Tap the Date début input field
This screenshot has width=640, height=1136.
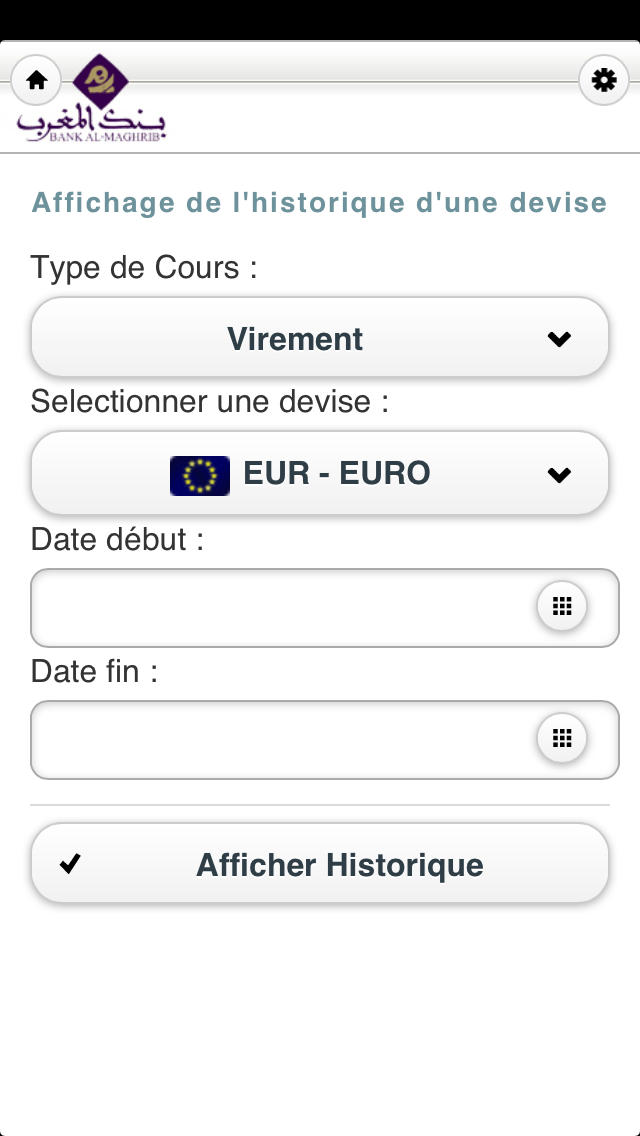click(x=325, y=608)
